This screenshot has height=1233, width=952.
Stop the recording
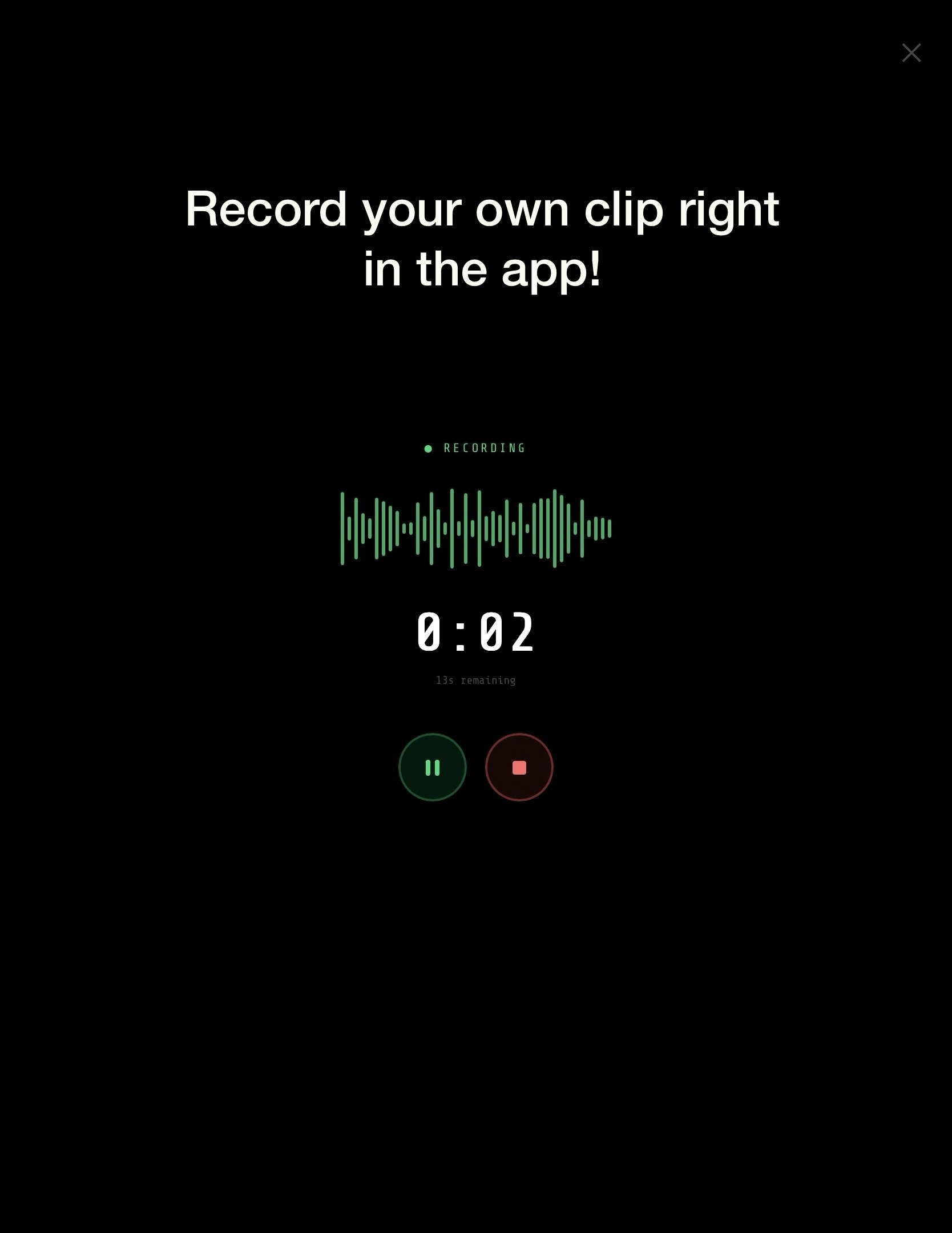point(519,767)
